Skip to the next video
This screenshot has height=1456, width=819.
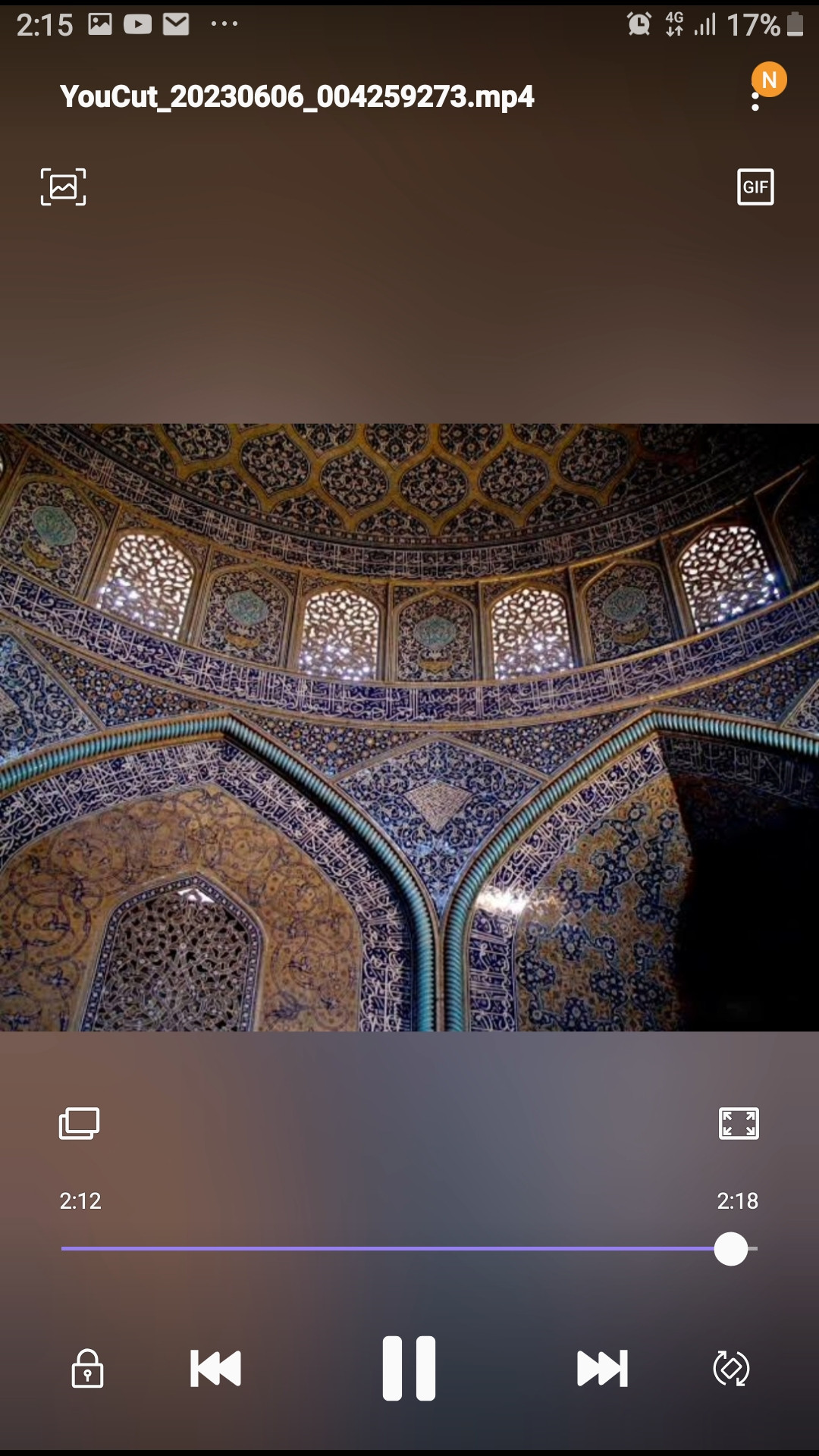[x=602, y=1368]
